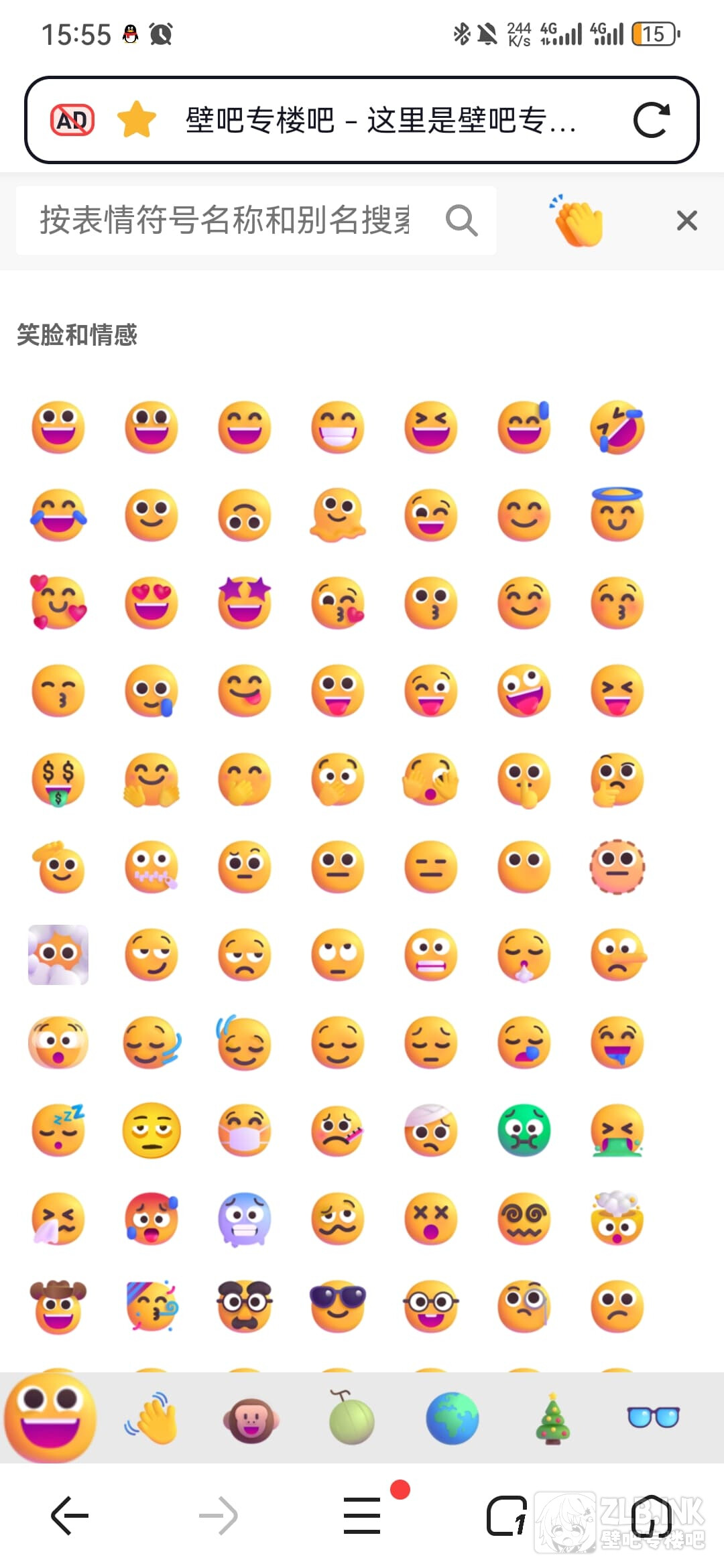
Task: Close the emoji picker
Action: (x=686, y=220)
